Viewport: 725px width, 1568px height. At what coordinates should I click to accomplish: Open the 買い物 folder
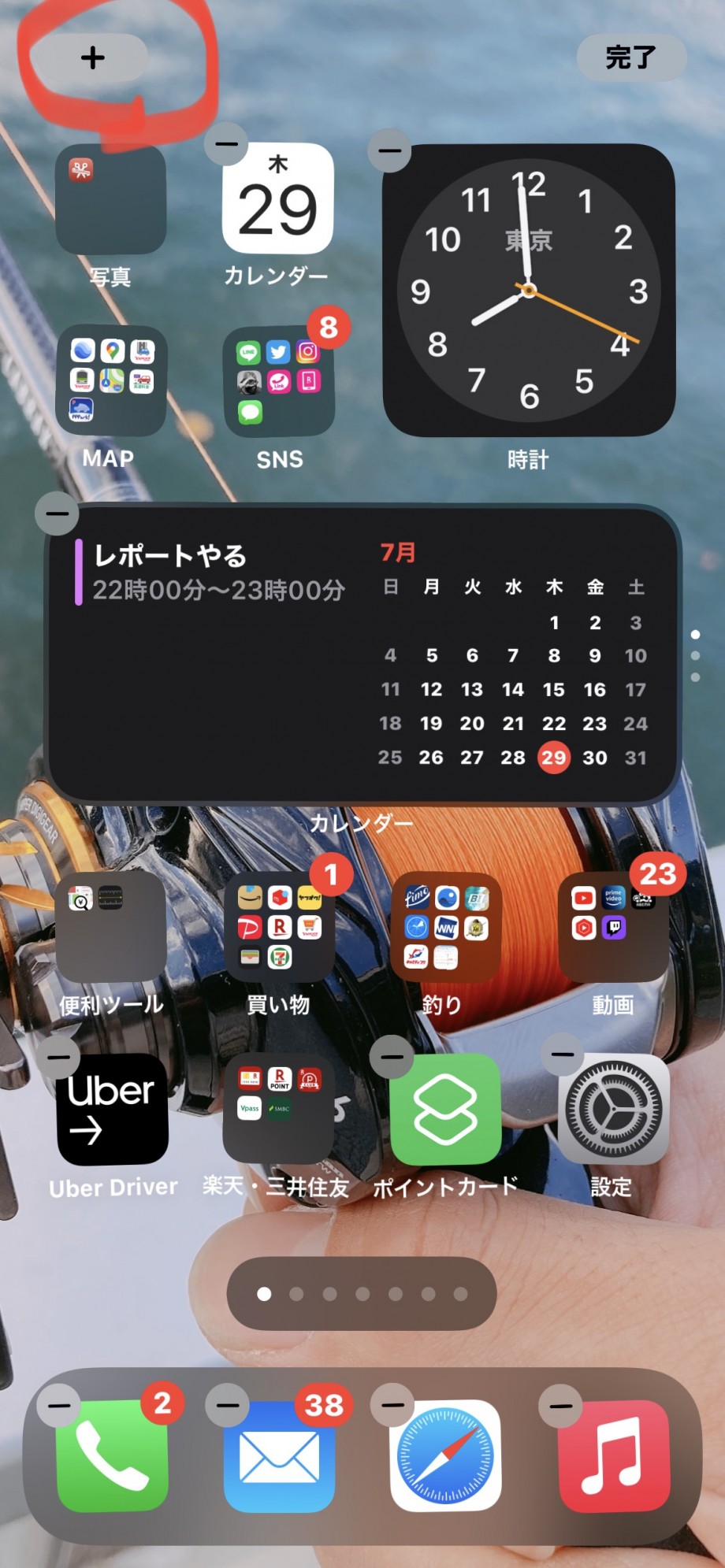279,927
